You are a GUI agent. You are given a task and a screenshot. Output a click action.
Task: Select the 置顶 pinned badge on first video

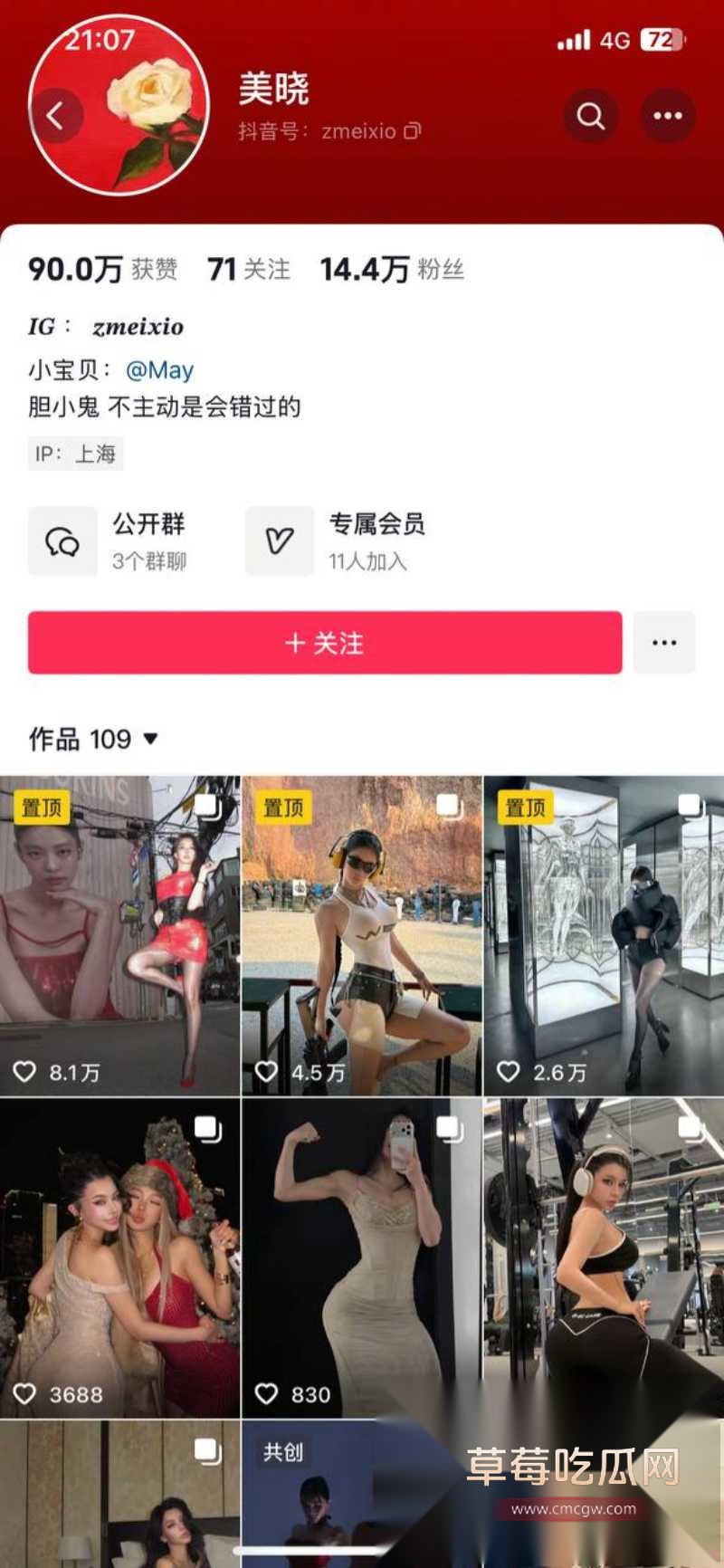coord(41,807)
